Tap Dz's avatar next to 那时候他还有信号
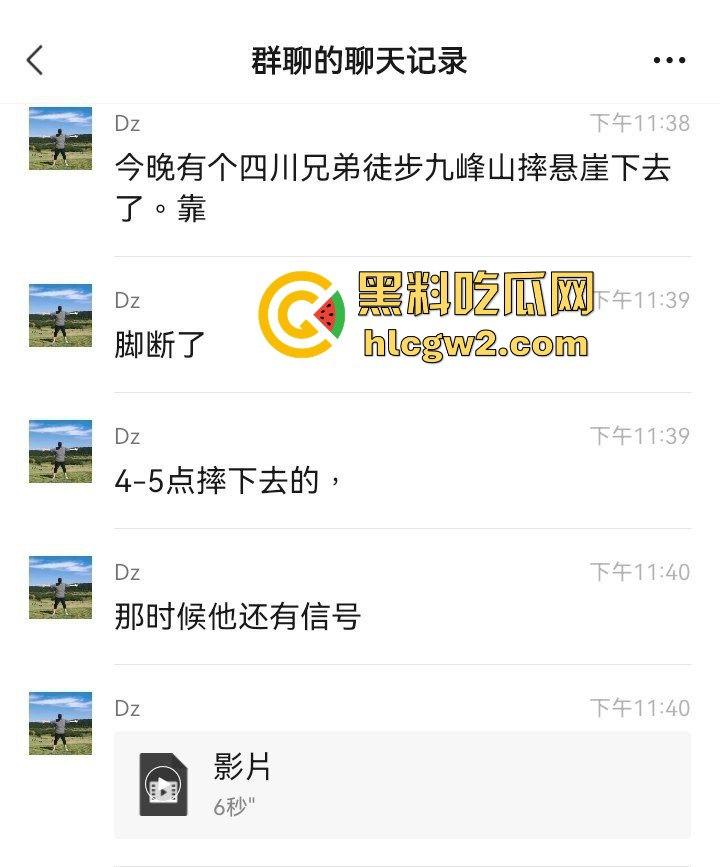This screenshot has height=867, width=720. (60, 587)
